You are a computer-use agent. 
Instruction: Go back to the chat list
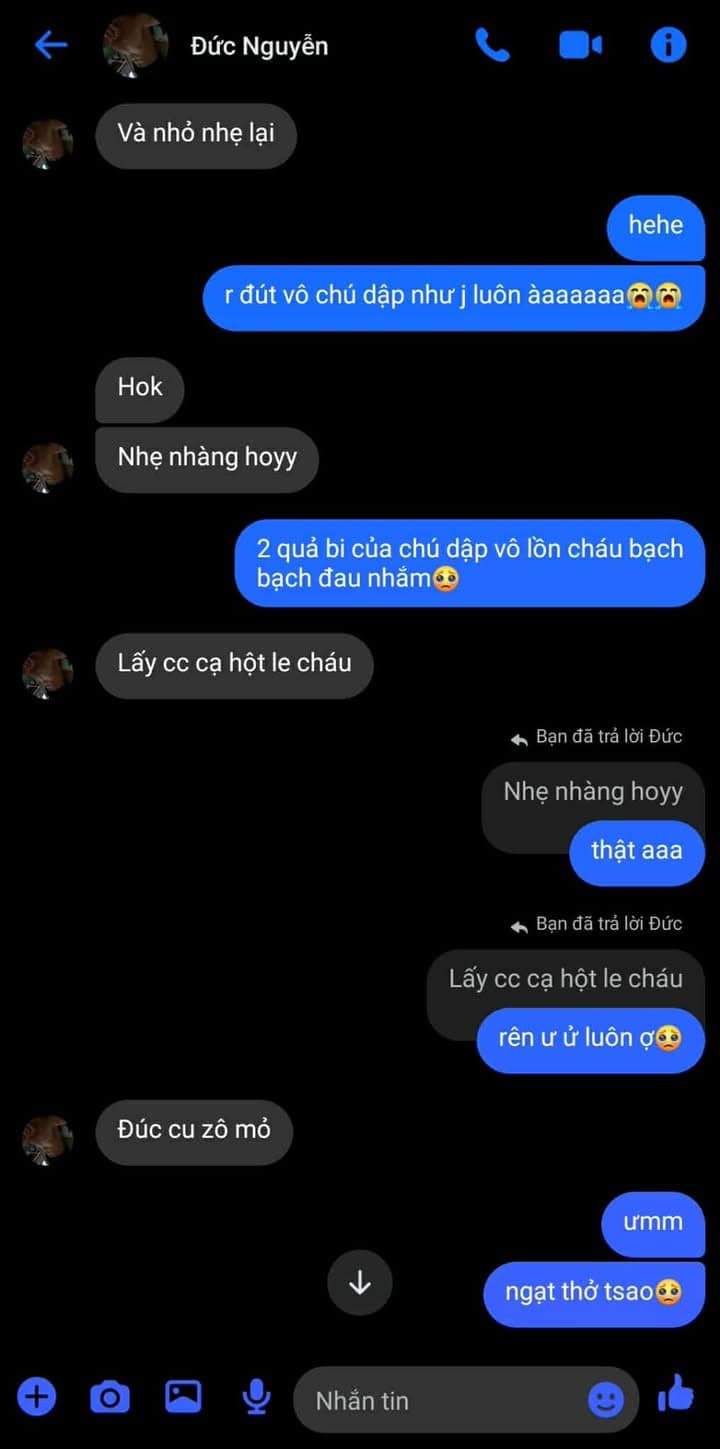coord(50,45)
